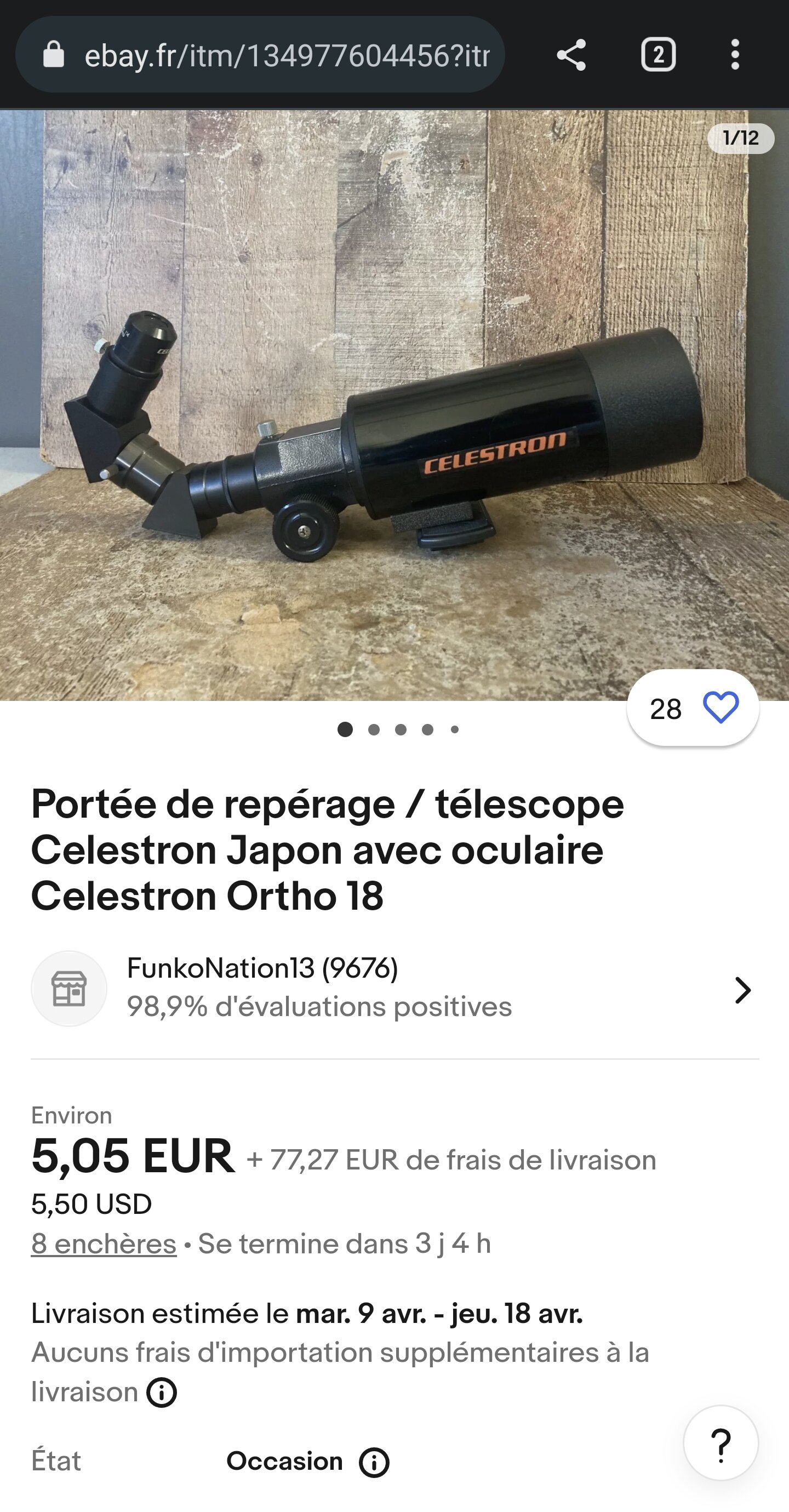Open the browser tab switcher
789x1512 pixels.
(658, 55)
